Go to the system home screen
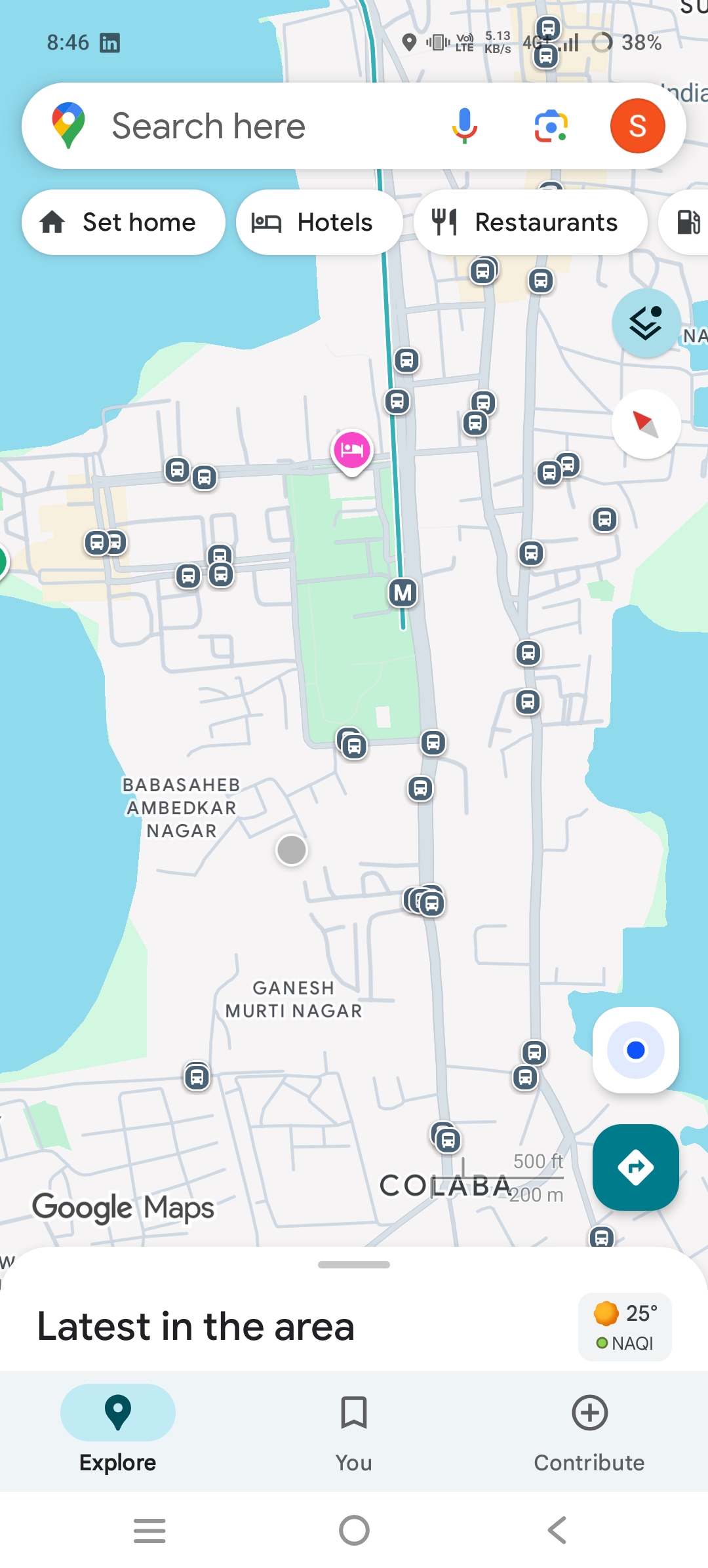Viewport: 708px width, 1568px height. [354, 1530]
